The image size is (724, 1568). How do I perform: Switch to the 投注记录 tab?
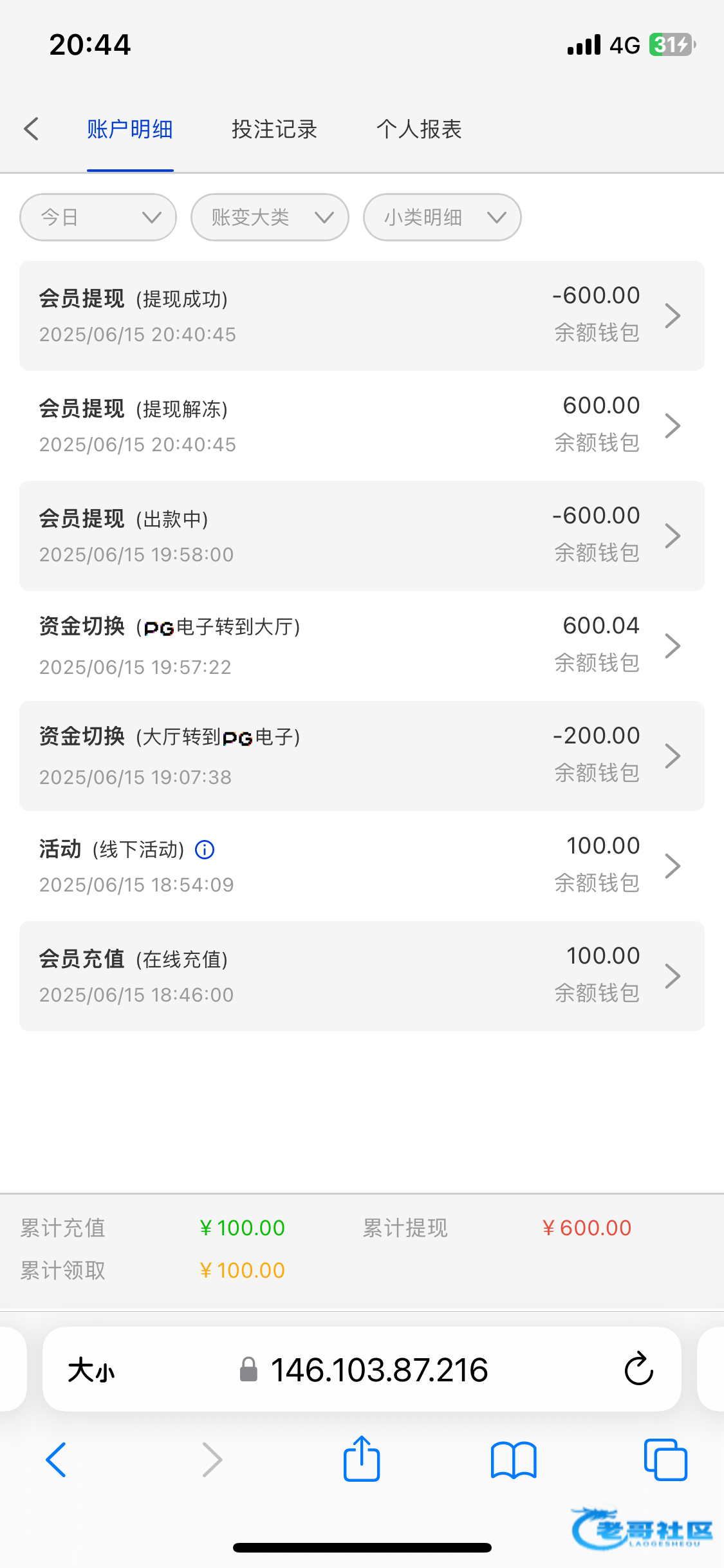[x=275, y=129]
